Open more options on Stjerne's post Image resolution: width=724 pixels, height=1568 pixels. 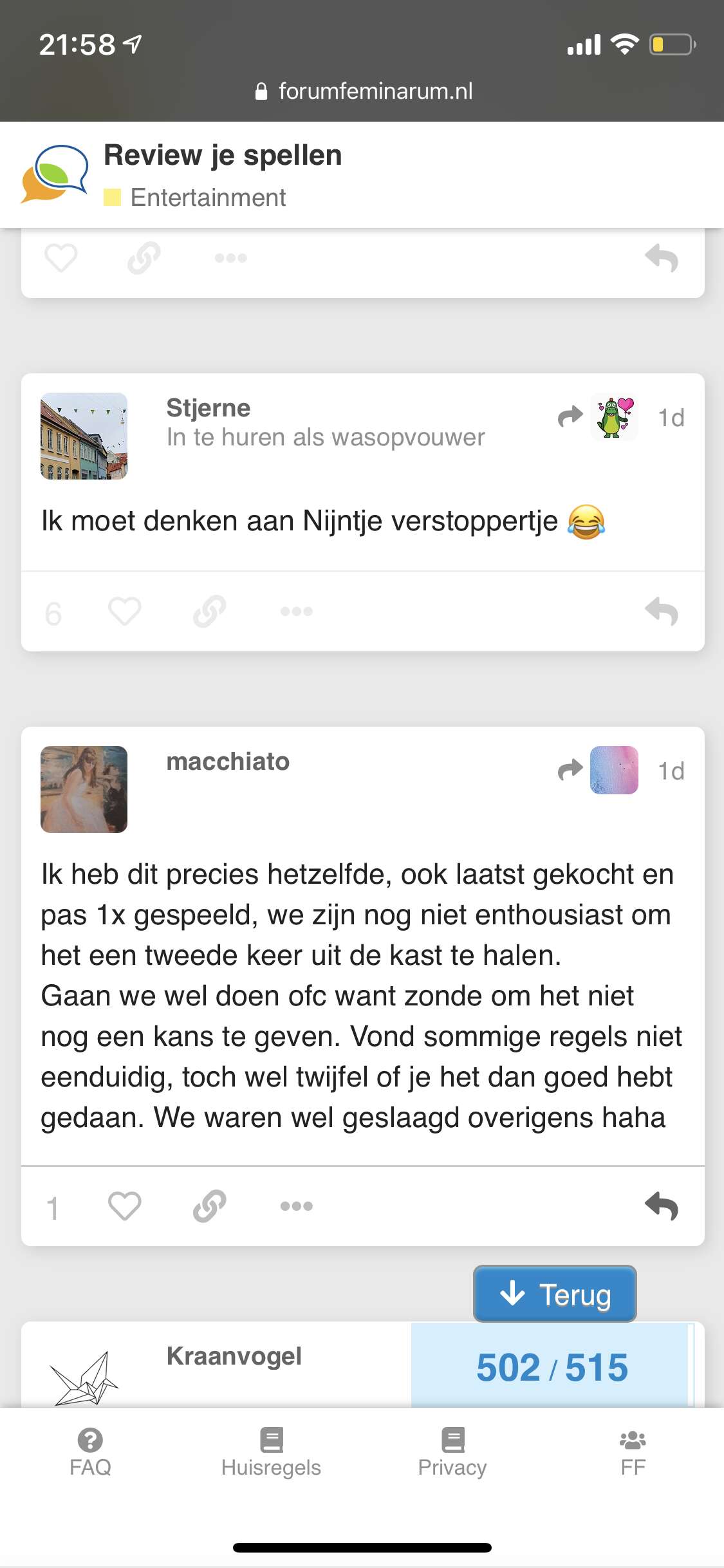296,611
